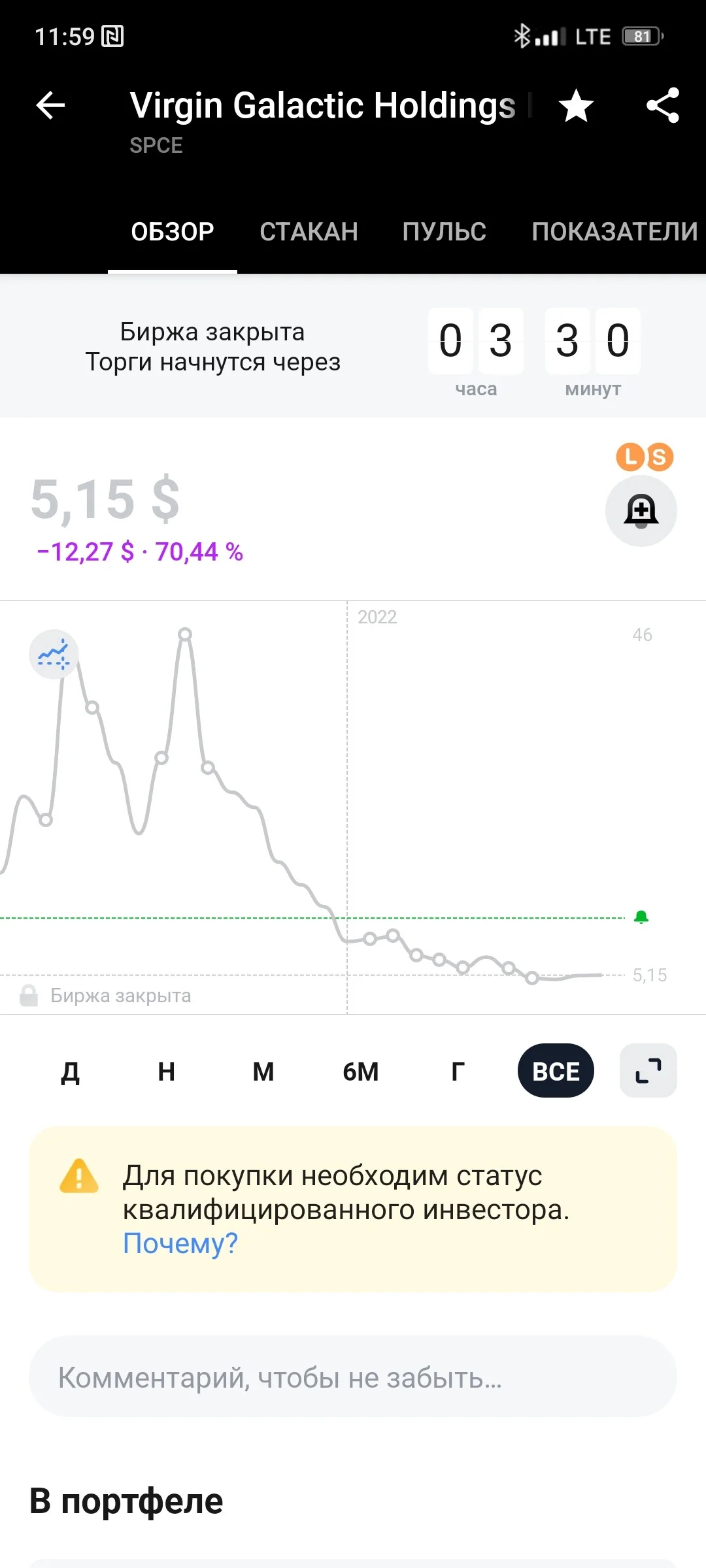The image size is (706, 1568).
Task: Select the Д day chart period
Action: pos(70,1071)
